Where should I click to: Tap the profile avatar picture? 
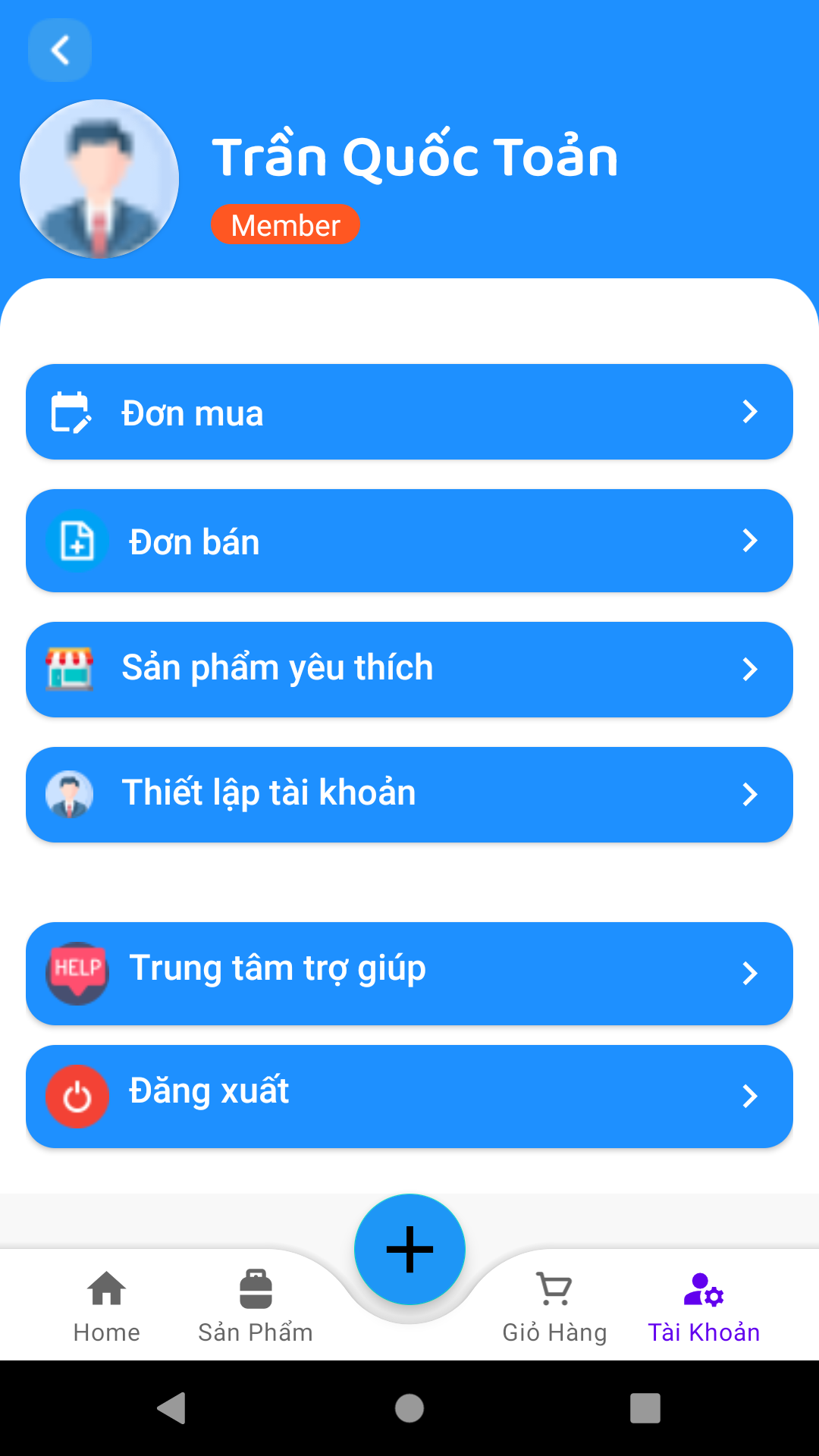click(x=99, y=179)
